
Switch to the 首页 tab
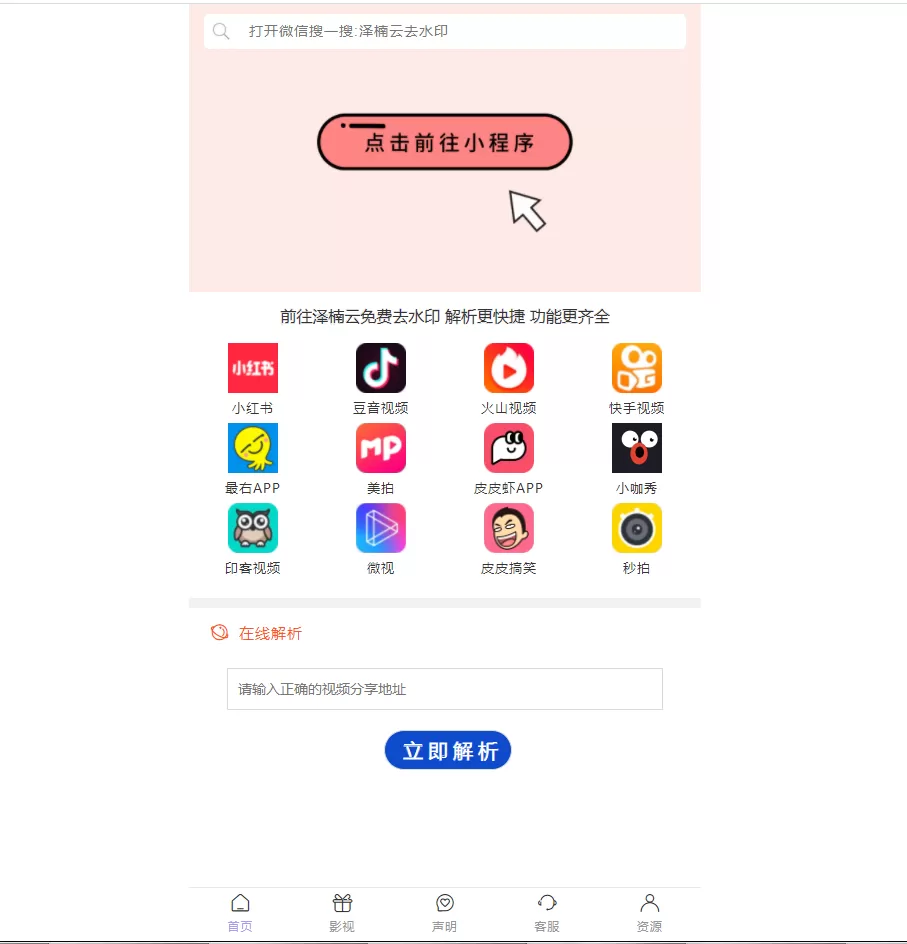(240, 912)
